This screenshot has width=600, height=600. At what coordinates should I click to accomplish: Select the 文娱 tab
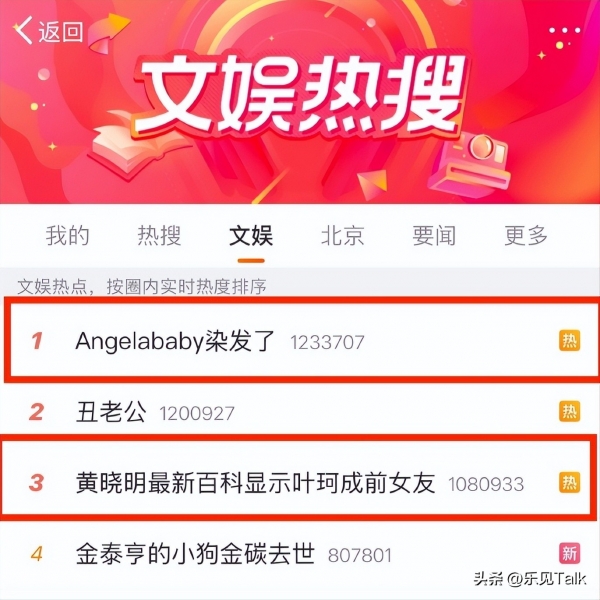251,236
